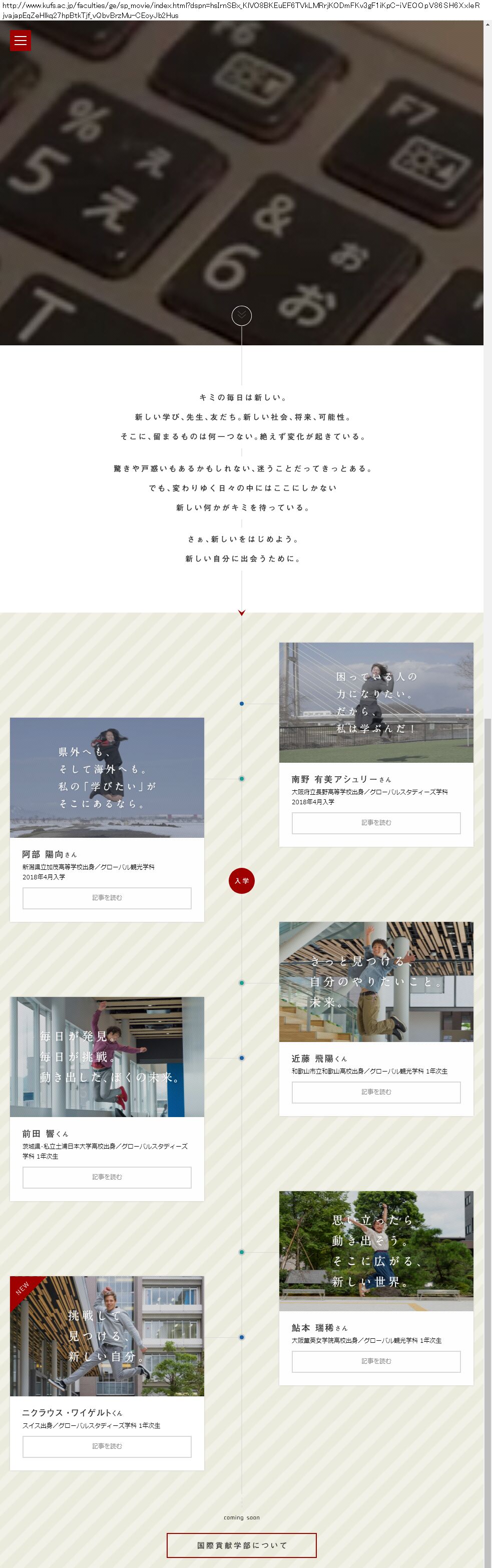The image size is (492, 1568).
Task: Open 近藤 飛陽's staircase photo card
Action: tap(376, 981)
